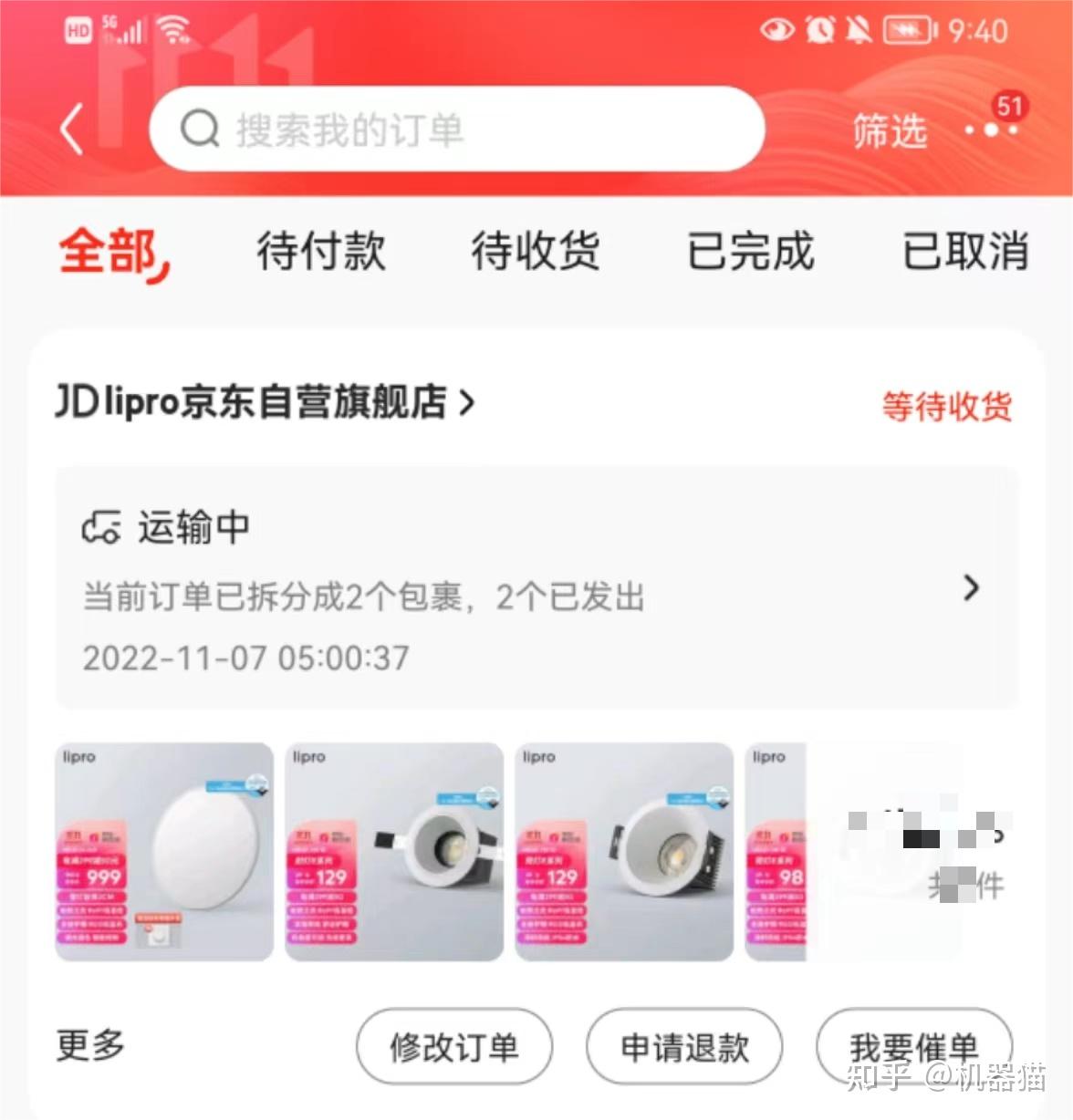Click the 999 yuan ceiling light thumbnail

[162, 851]
